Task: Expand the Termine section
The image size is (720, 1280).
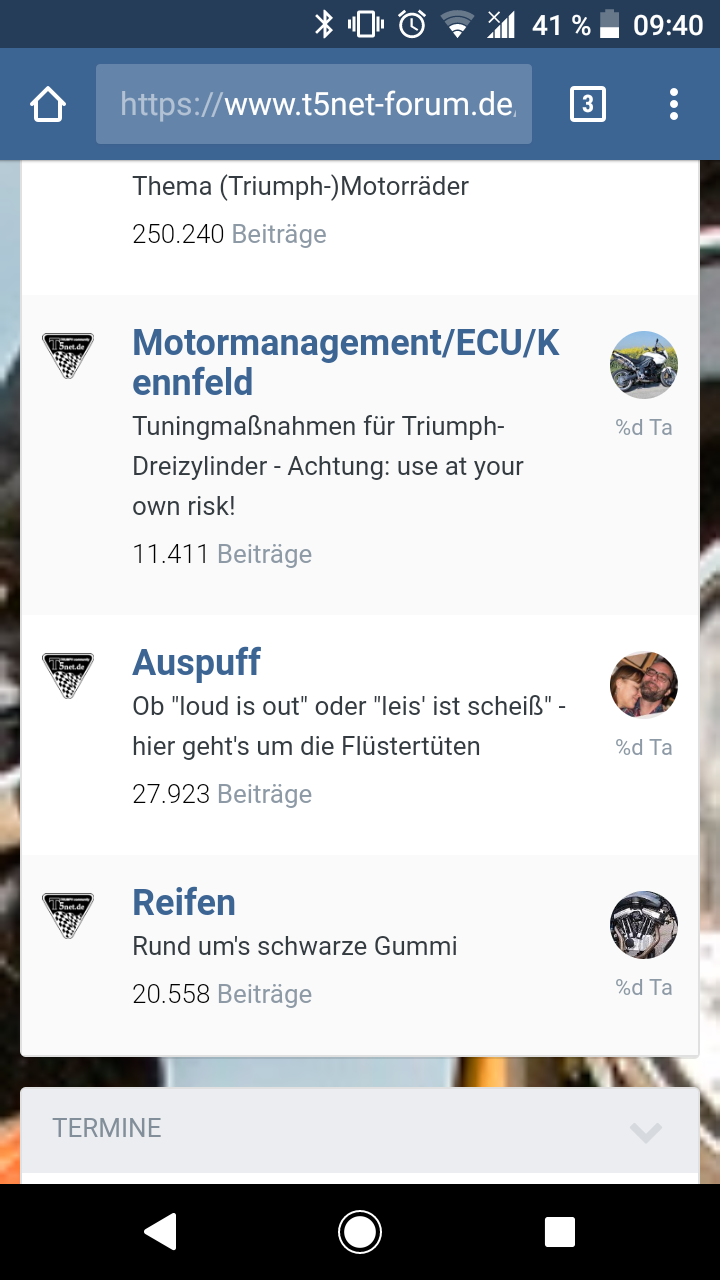Action: pyautogui.click(x=646, y=1131)
